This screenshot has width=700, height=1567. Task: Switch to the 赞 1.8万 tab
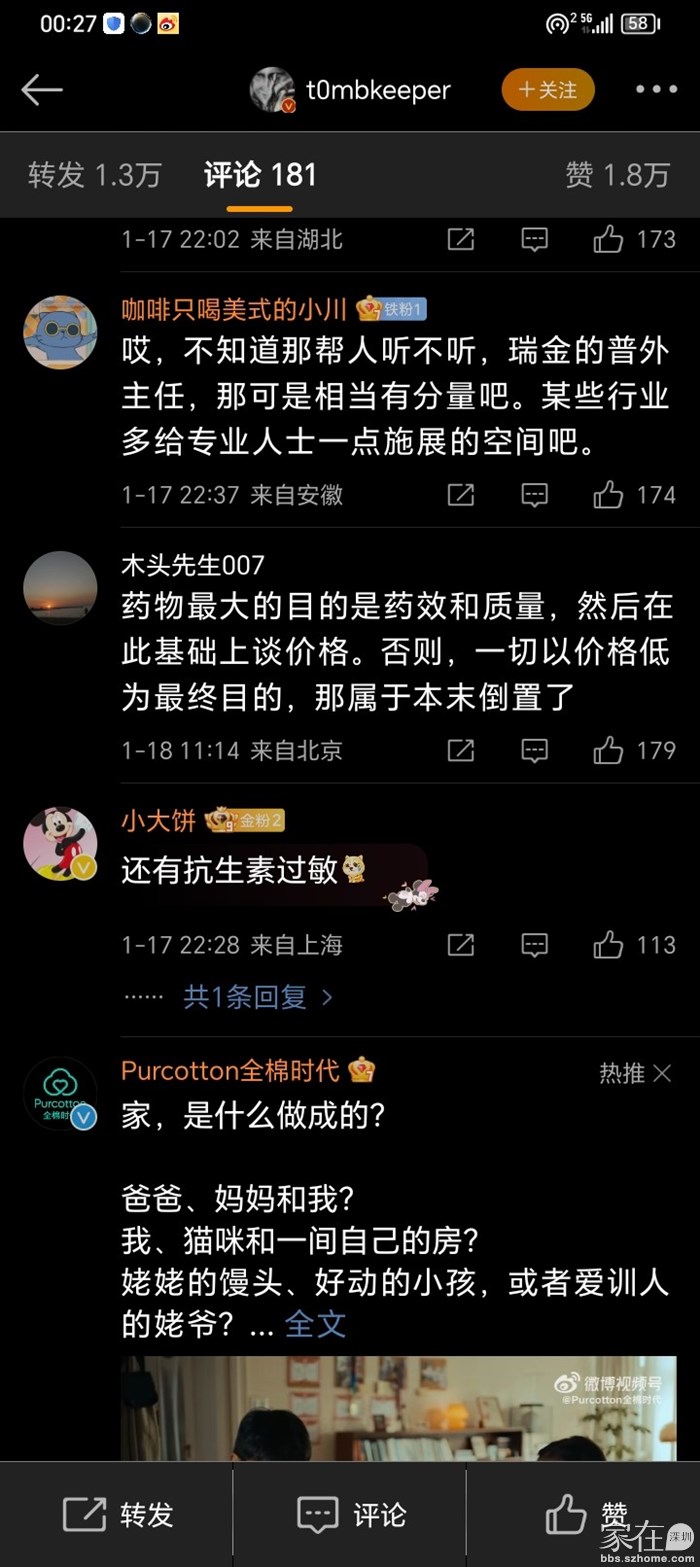tap(617, 175)
